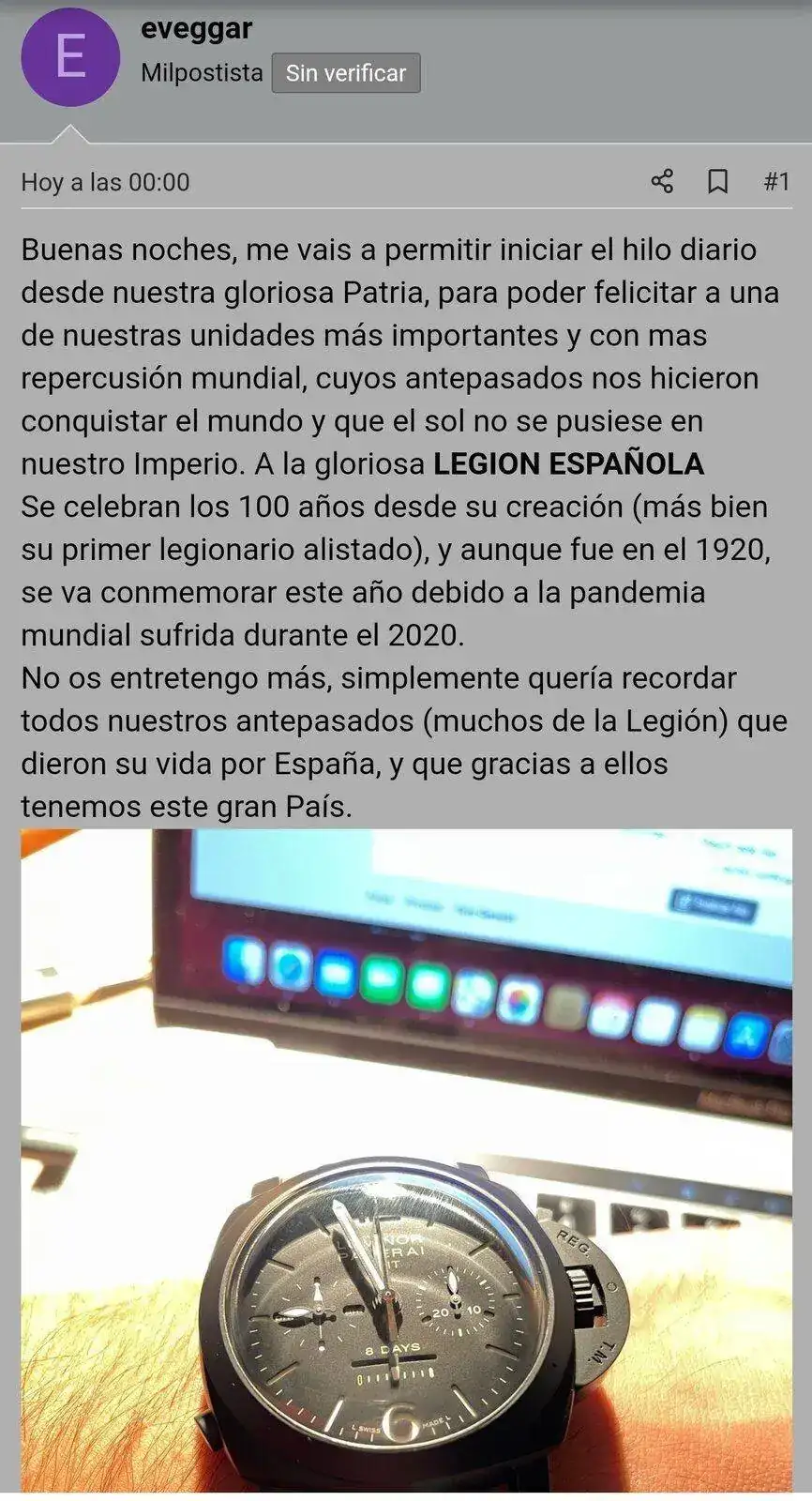Open the attached watch photo
Viewport: 812px width, 1501px height.
pyautogui.click(x=406, y=1160)
